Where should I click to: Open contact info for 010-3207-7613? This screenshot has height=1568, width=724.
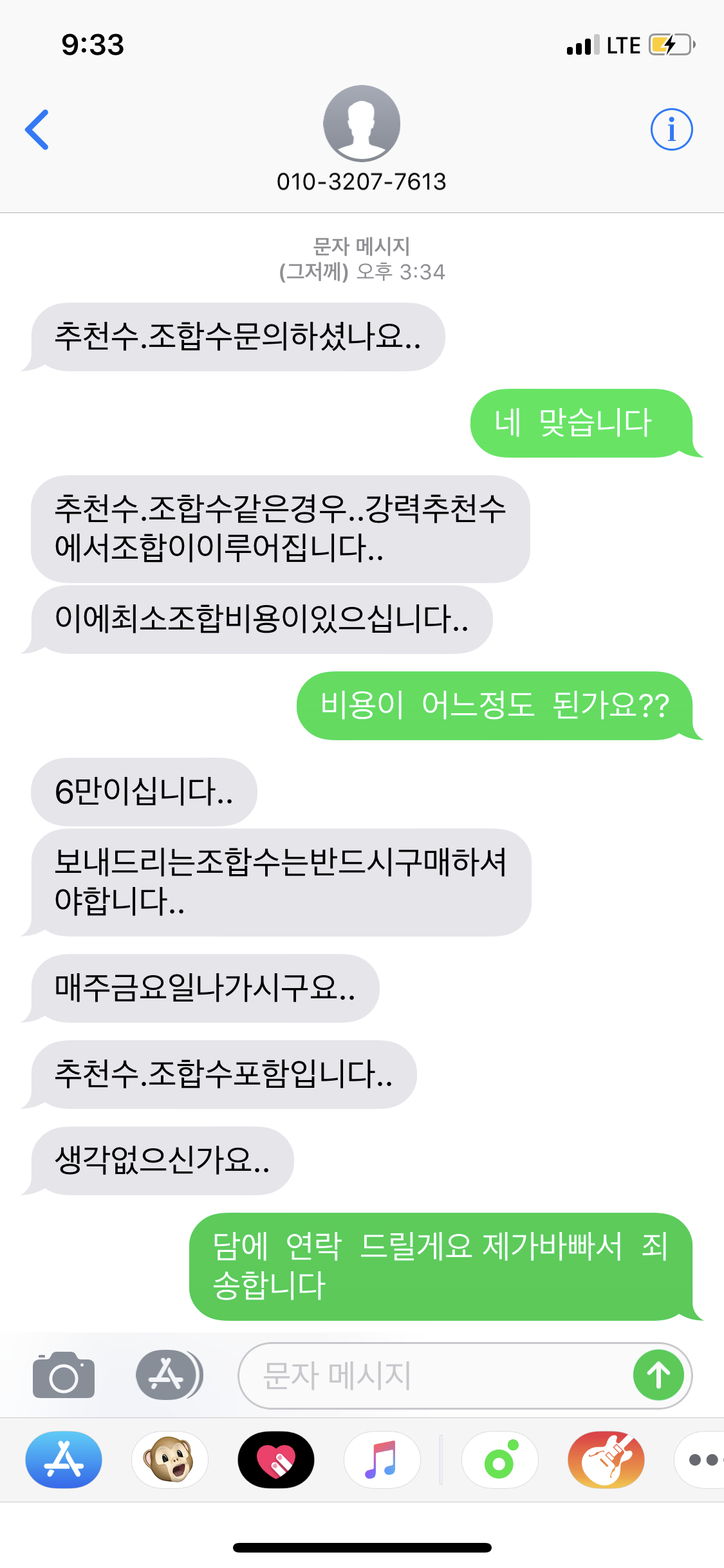[x=671, y=129]
